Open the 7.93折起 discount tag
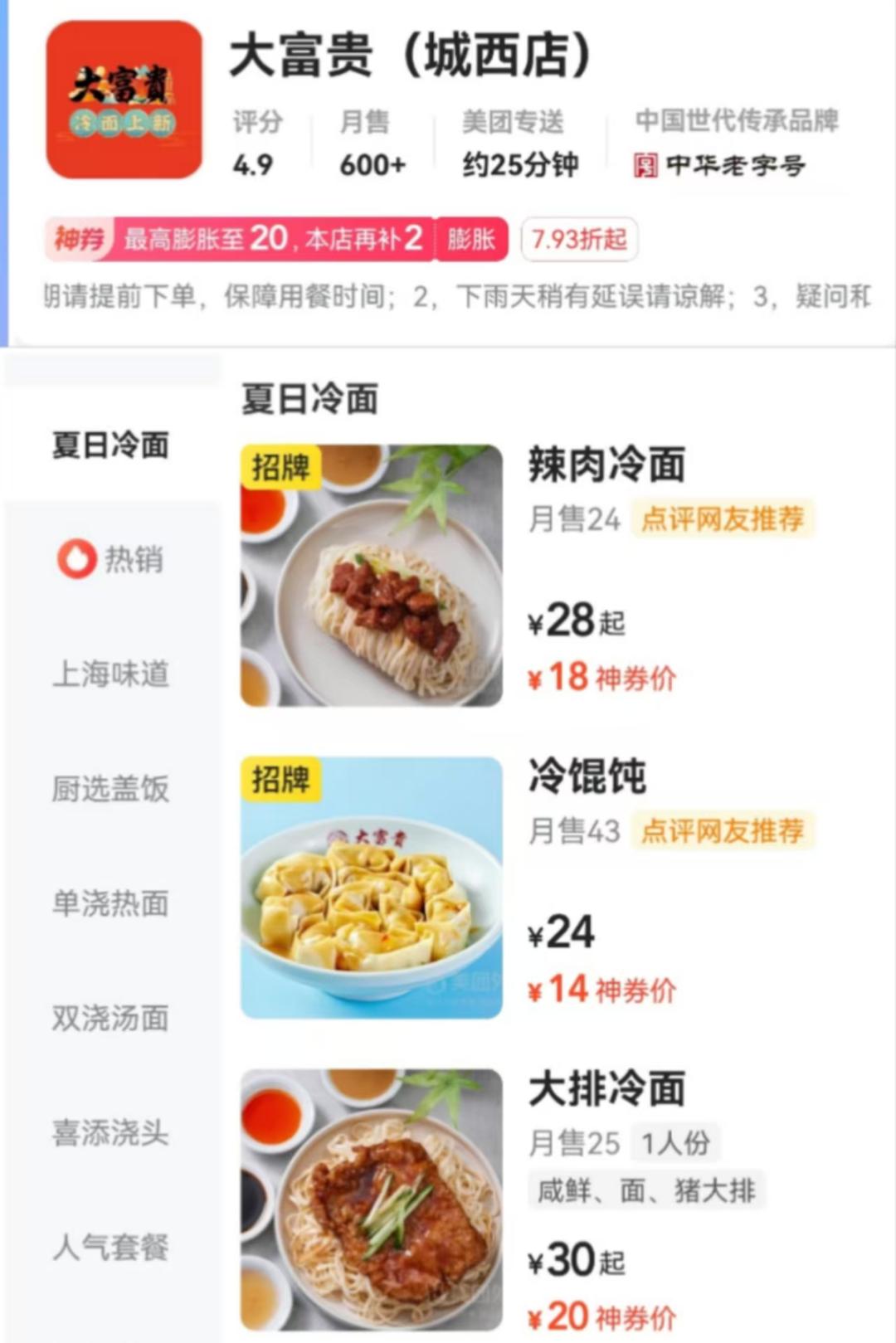The height and width of the screenshot is (1343, 896). tap(579, 240)
